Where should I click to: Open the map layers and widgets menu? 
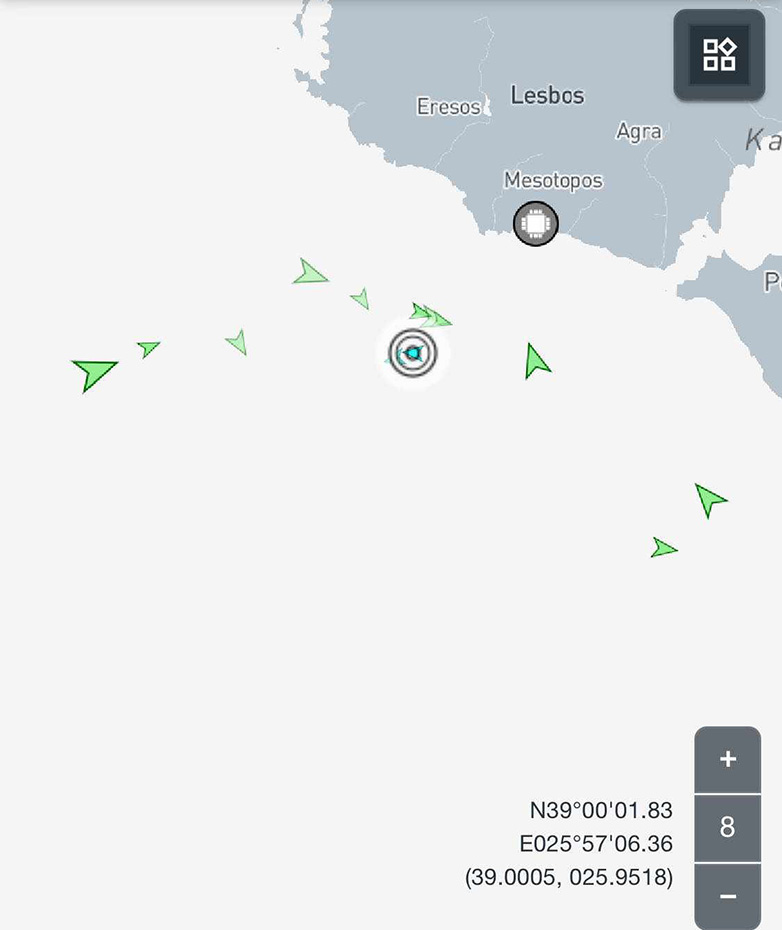tap(719, 55)
